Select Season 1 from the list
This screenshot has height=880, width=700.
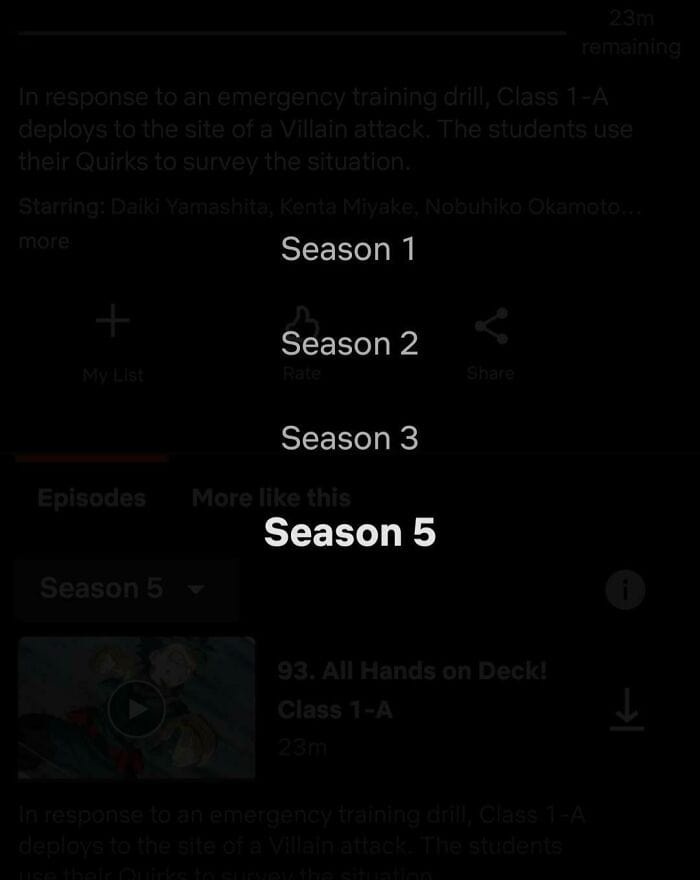click(x=348, y=249)
